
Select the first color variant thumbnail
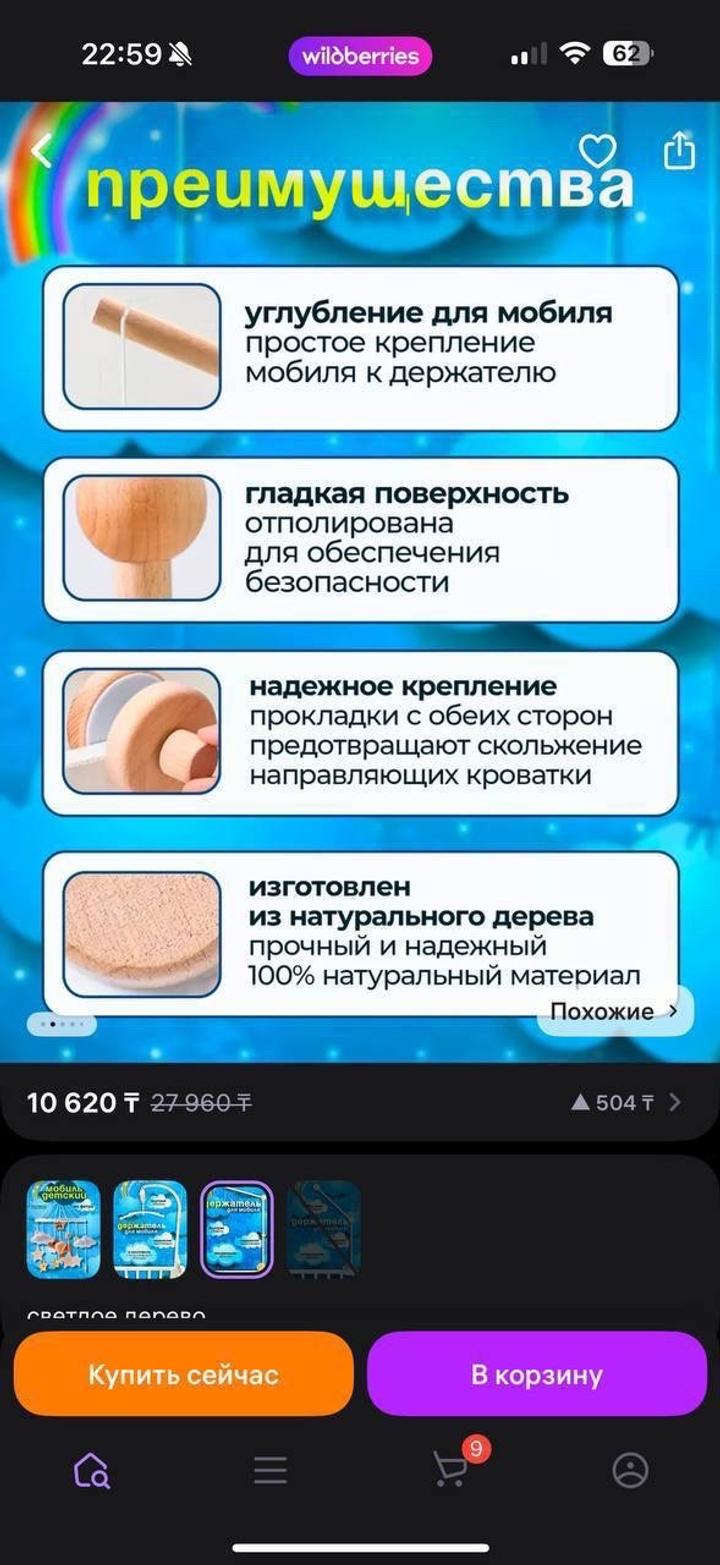click(63, 1229)
